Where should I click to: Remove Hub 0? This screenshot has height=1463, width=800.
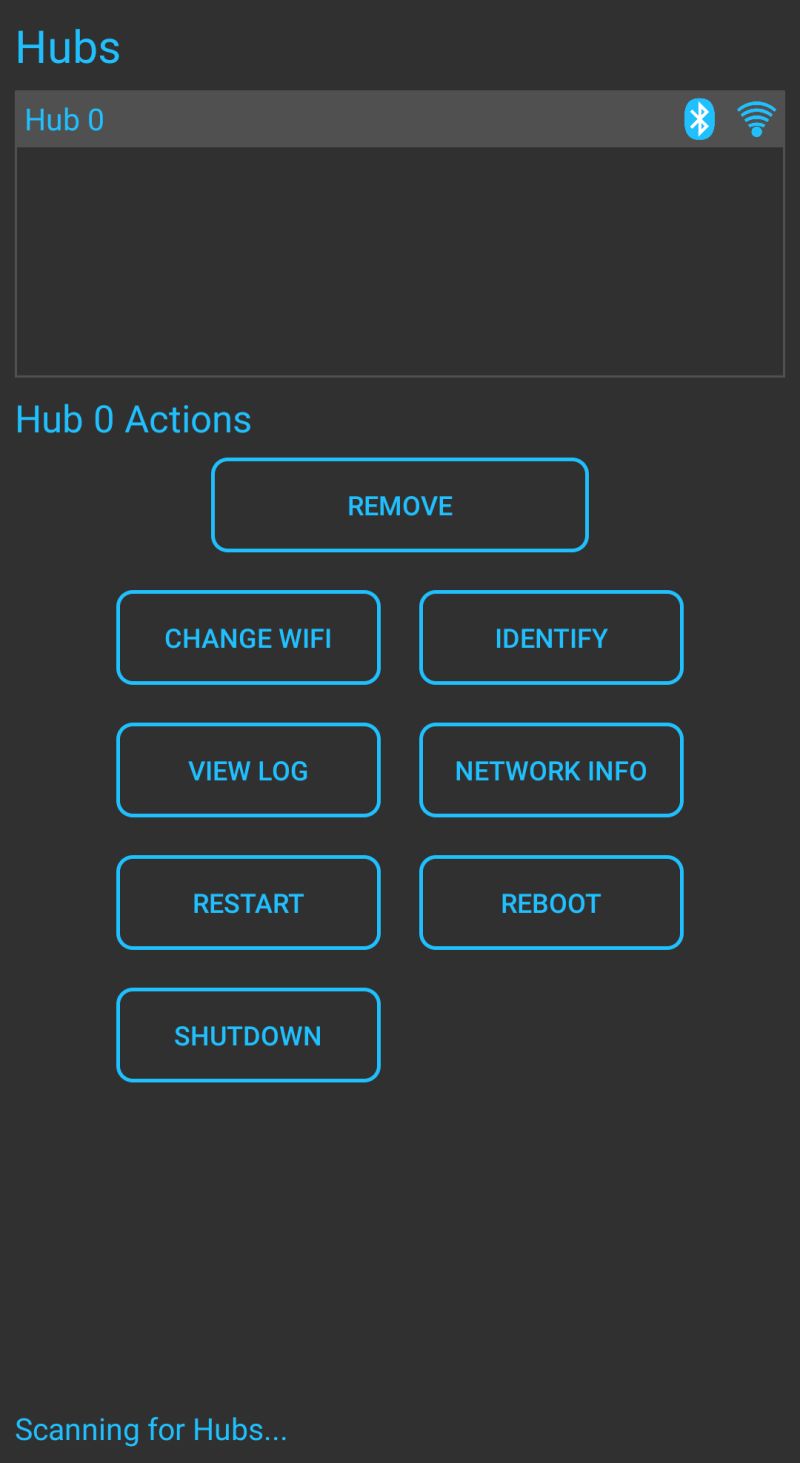click(399, 505)
